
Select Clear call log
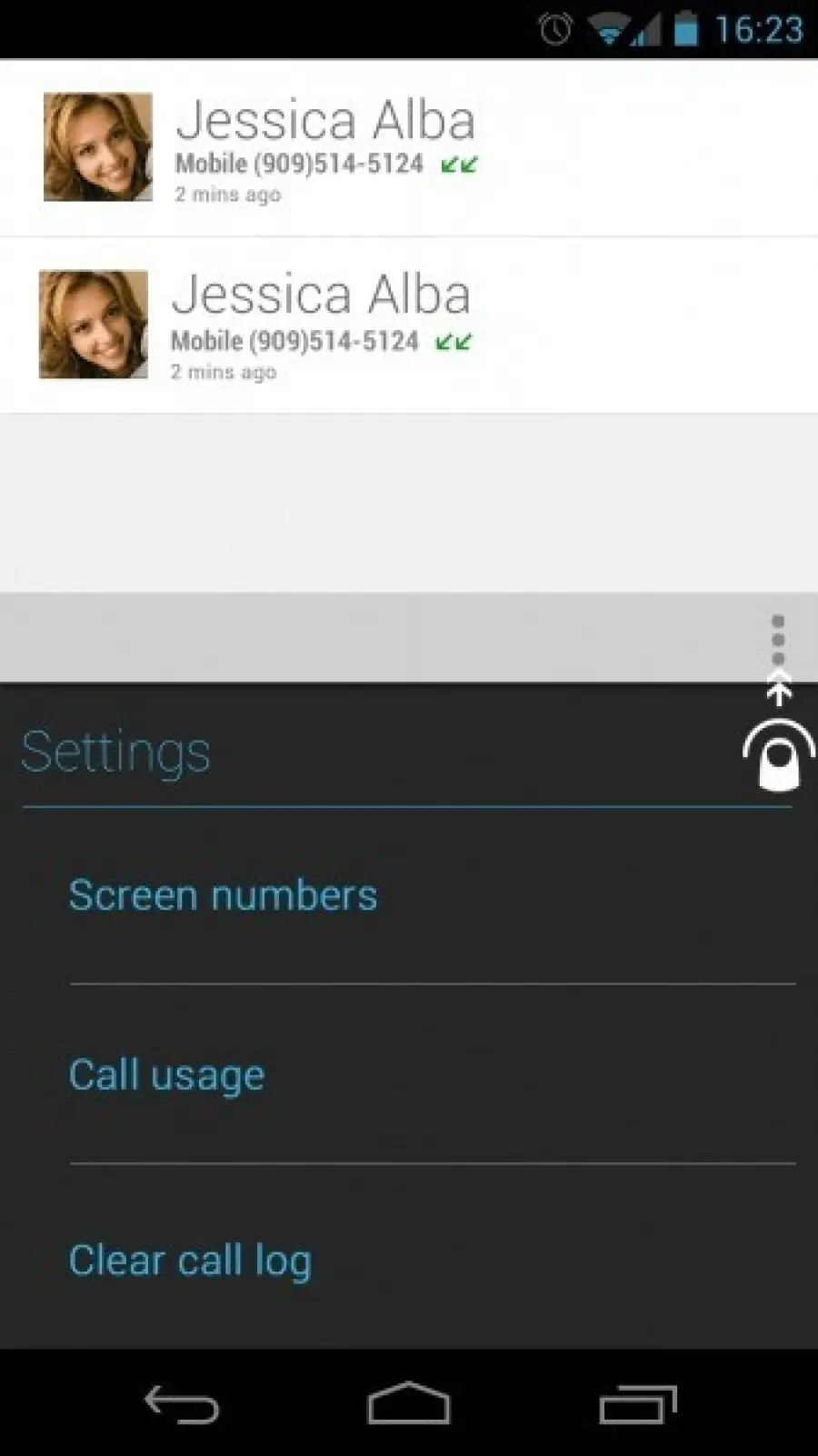coord(190,1261)
